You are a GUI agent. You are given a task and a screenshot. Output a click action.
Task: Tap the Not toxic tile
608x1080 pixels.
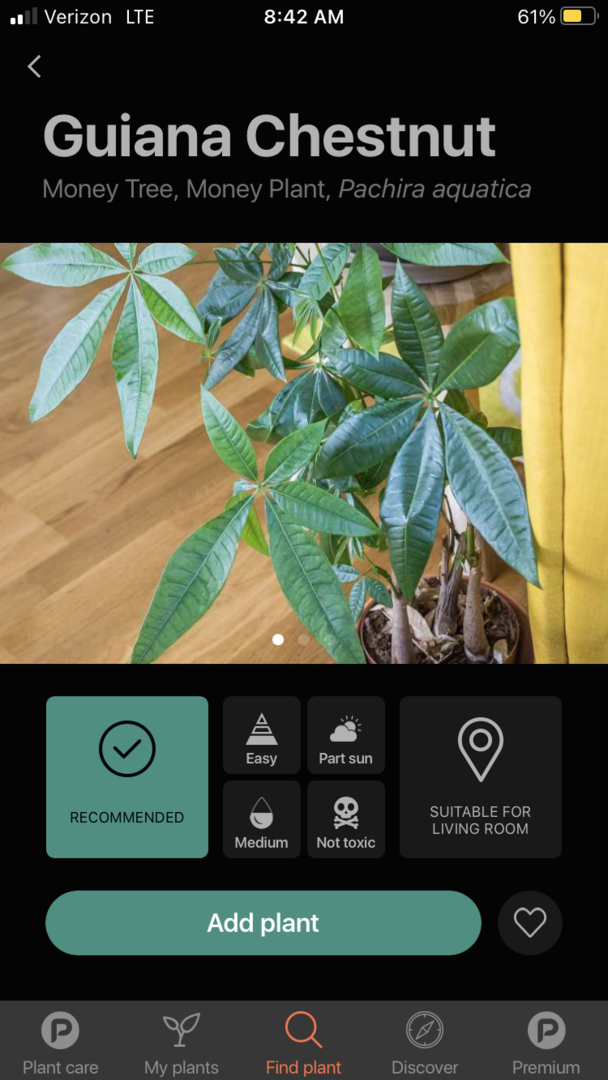[346, 819]
